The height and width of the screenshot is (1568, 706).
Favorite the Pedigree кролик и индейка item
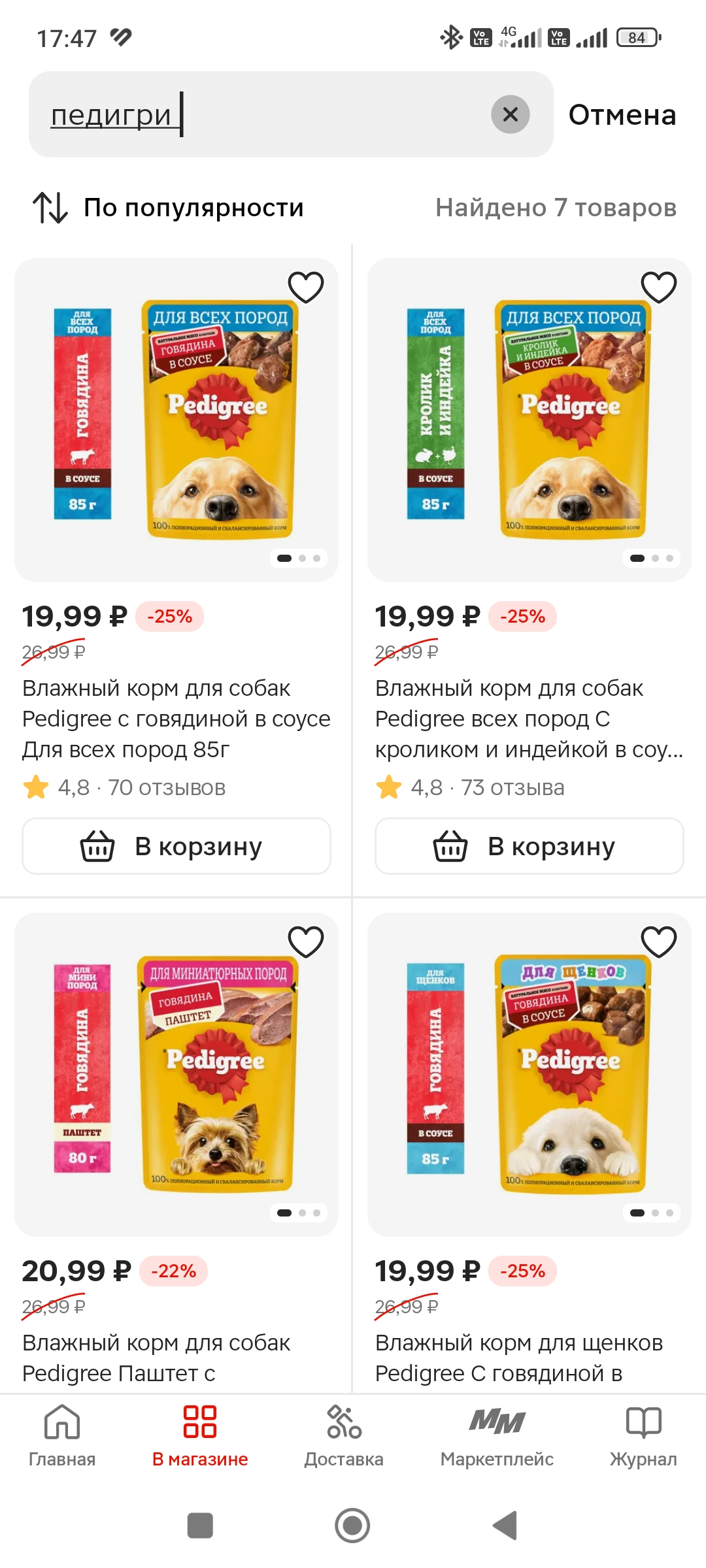[659, 287]
